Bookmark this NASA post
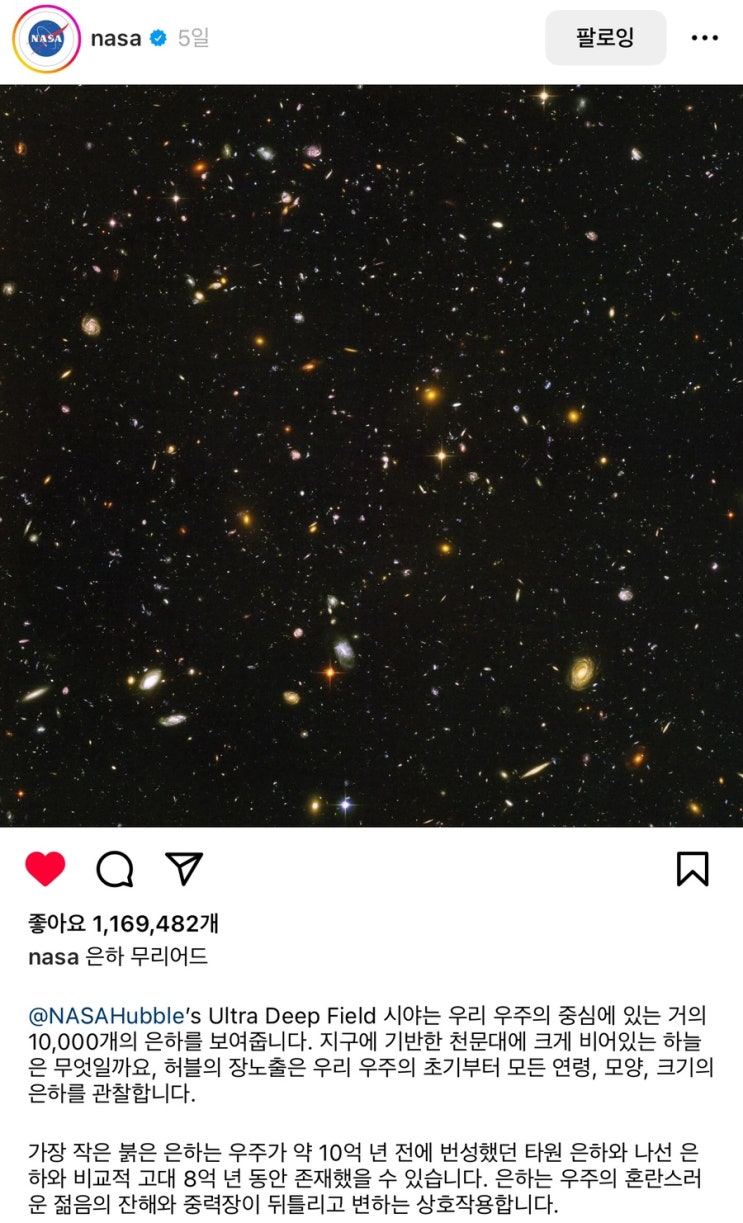This screenshot has width=743, height=1223. tap(692, 869)
